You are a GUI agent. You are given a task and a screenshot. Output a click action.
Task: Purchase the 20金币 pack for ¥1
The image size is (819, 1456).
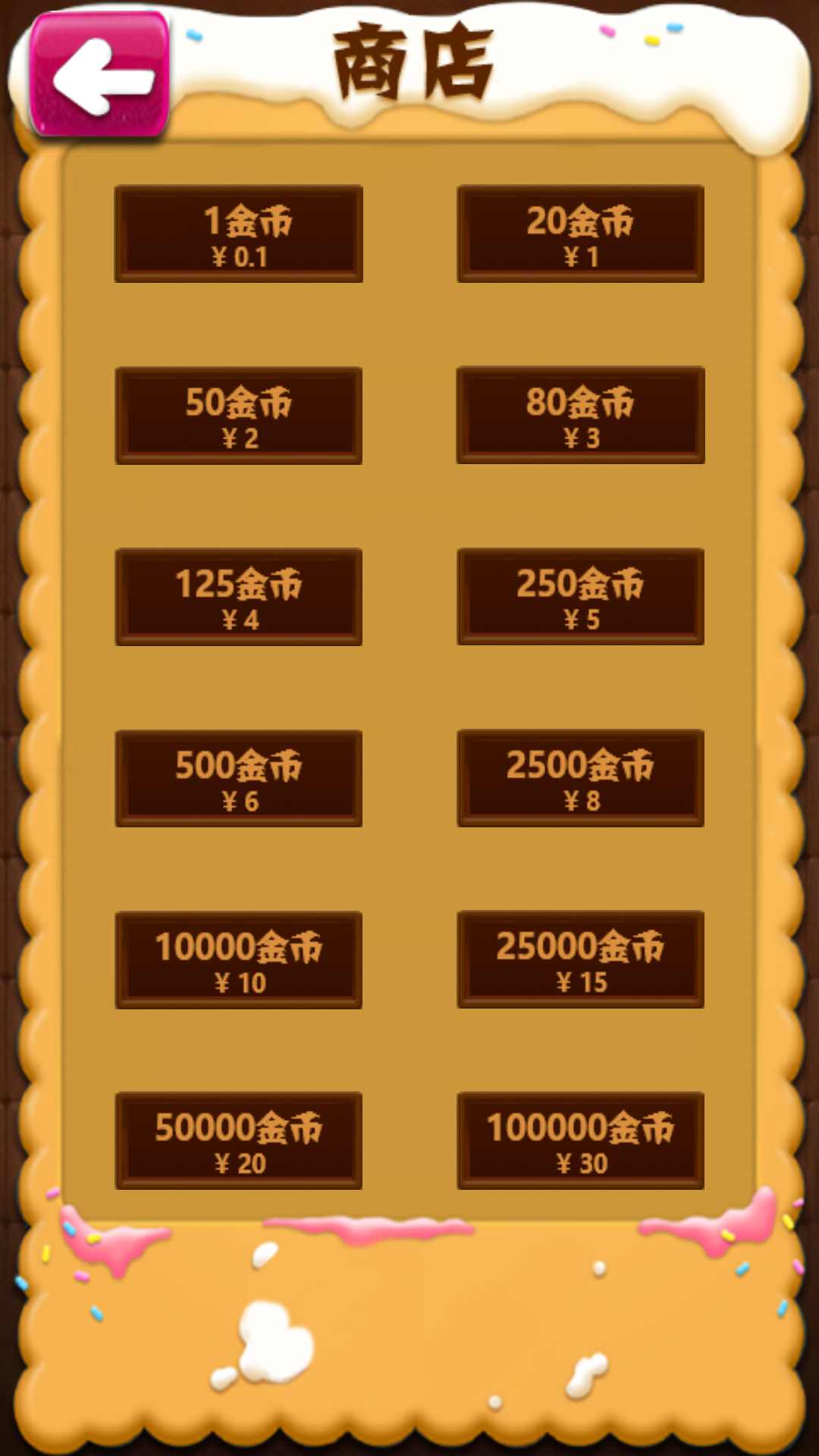click(580, 234)
